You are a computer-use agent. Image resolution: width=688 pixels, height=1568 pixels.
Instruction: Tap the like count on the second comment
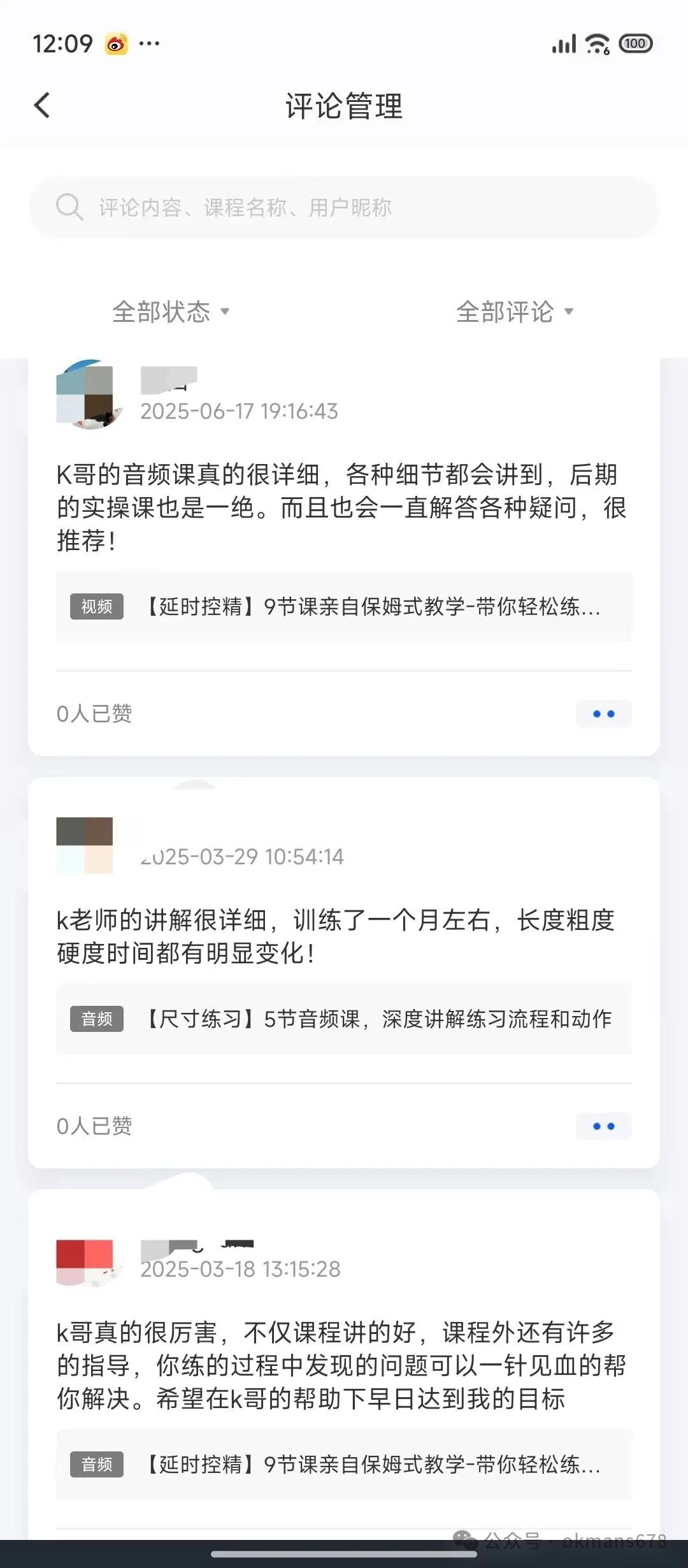pos(94,1126)
